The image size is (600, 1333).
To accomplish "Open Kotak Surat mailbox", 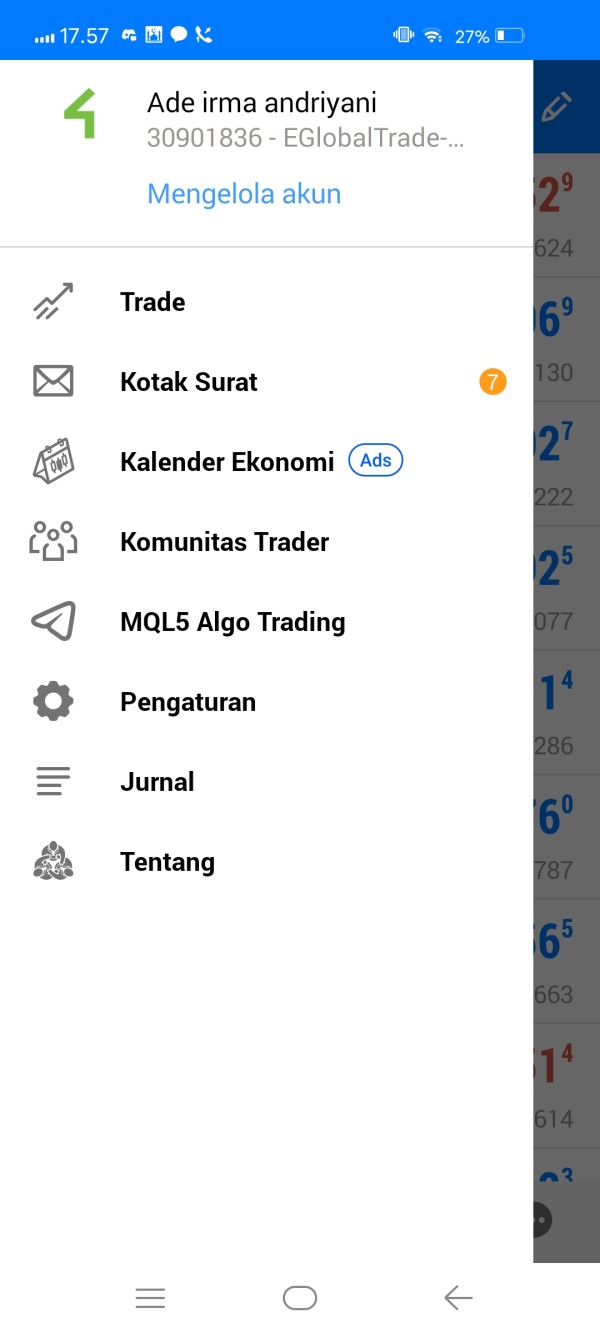I will 266,382.
